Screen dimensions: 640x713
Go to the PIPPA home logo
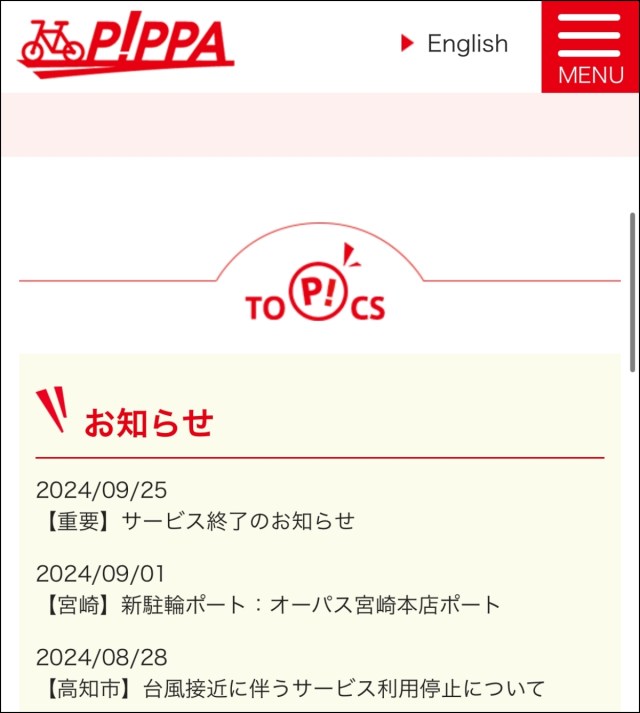(x=126, y=47)
